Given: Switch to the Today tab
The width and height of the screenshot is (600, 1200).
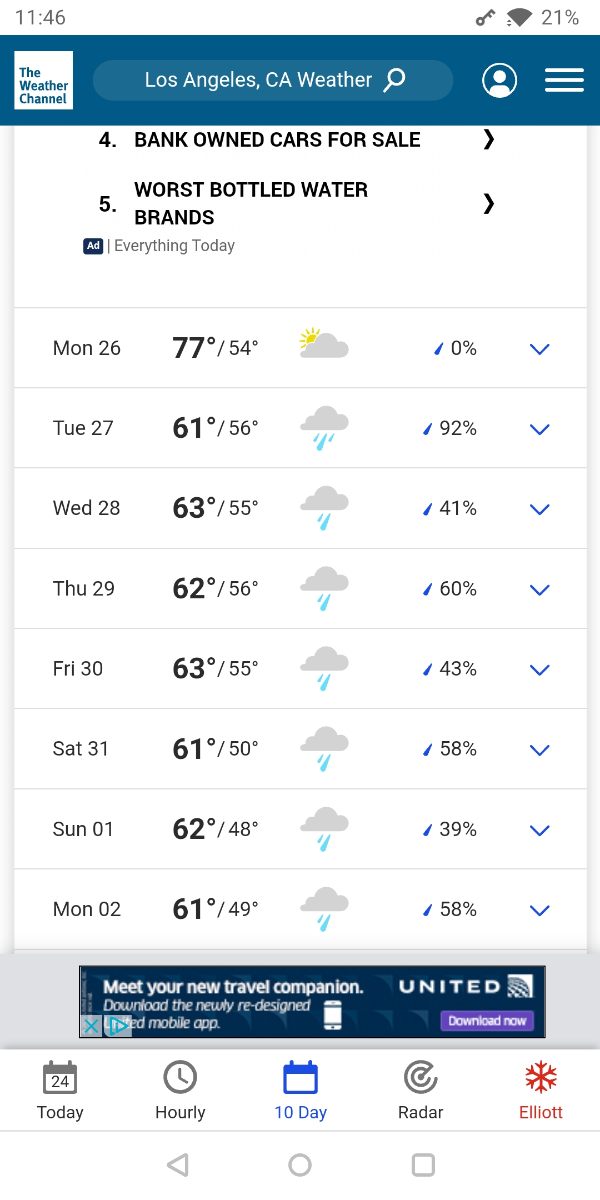Looking at the screenshot, I should tap(60, 1090).
